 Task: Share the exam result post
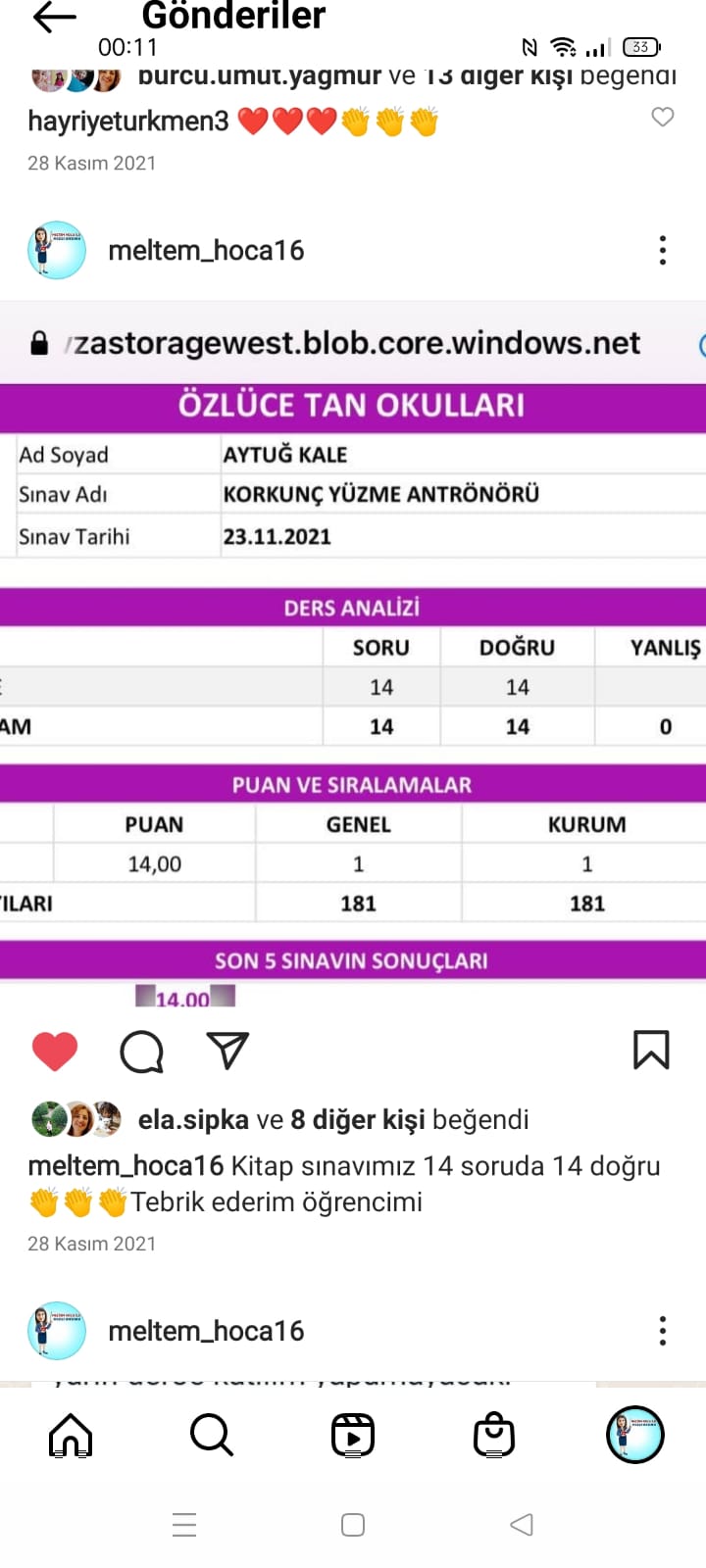(227, 1051)
